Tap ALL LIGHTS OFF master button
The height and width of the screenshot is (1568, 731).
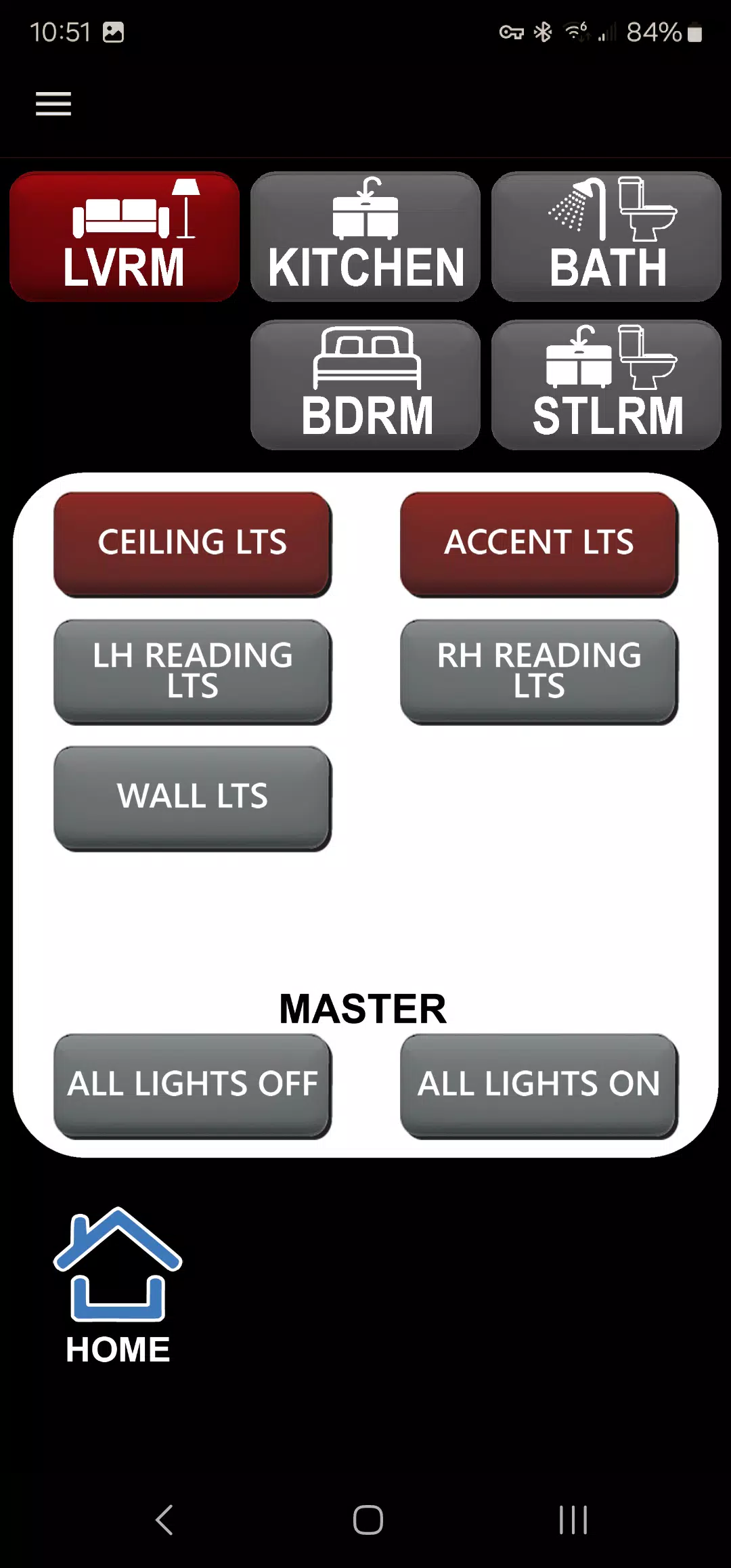pos(192,1085)
